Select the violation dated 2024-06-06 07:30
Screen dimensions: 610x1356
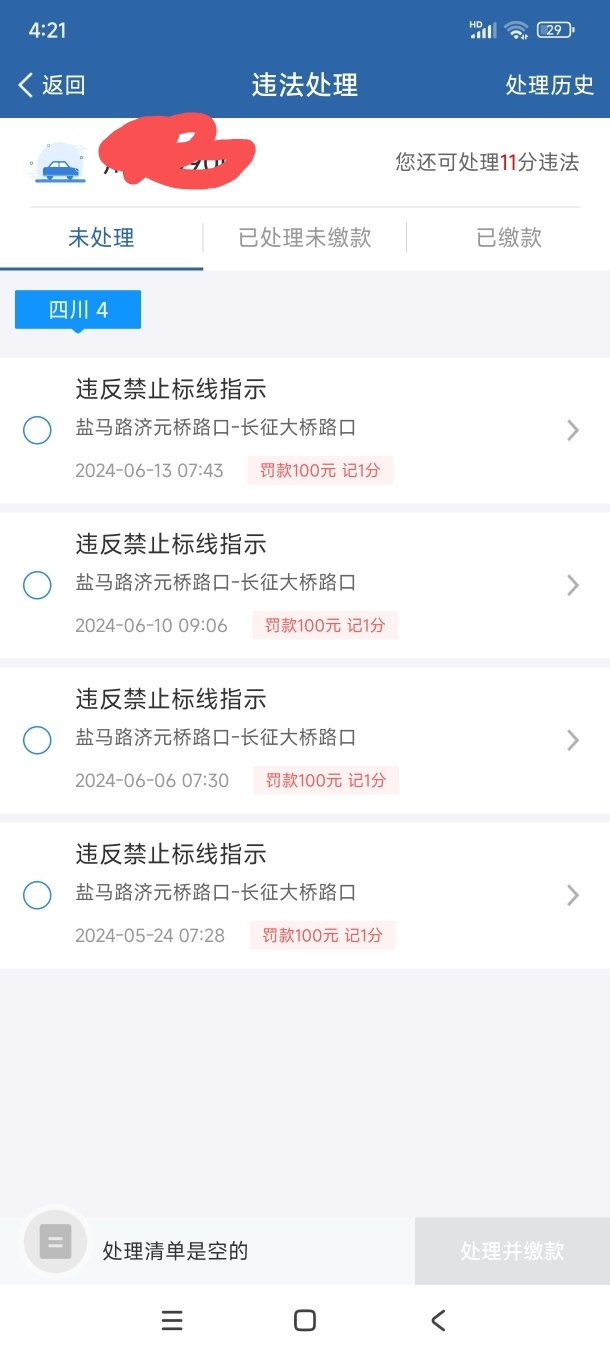click(37, 740)
